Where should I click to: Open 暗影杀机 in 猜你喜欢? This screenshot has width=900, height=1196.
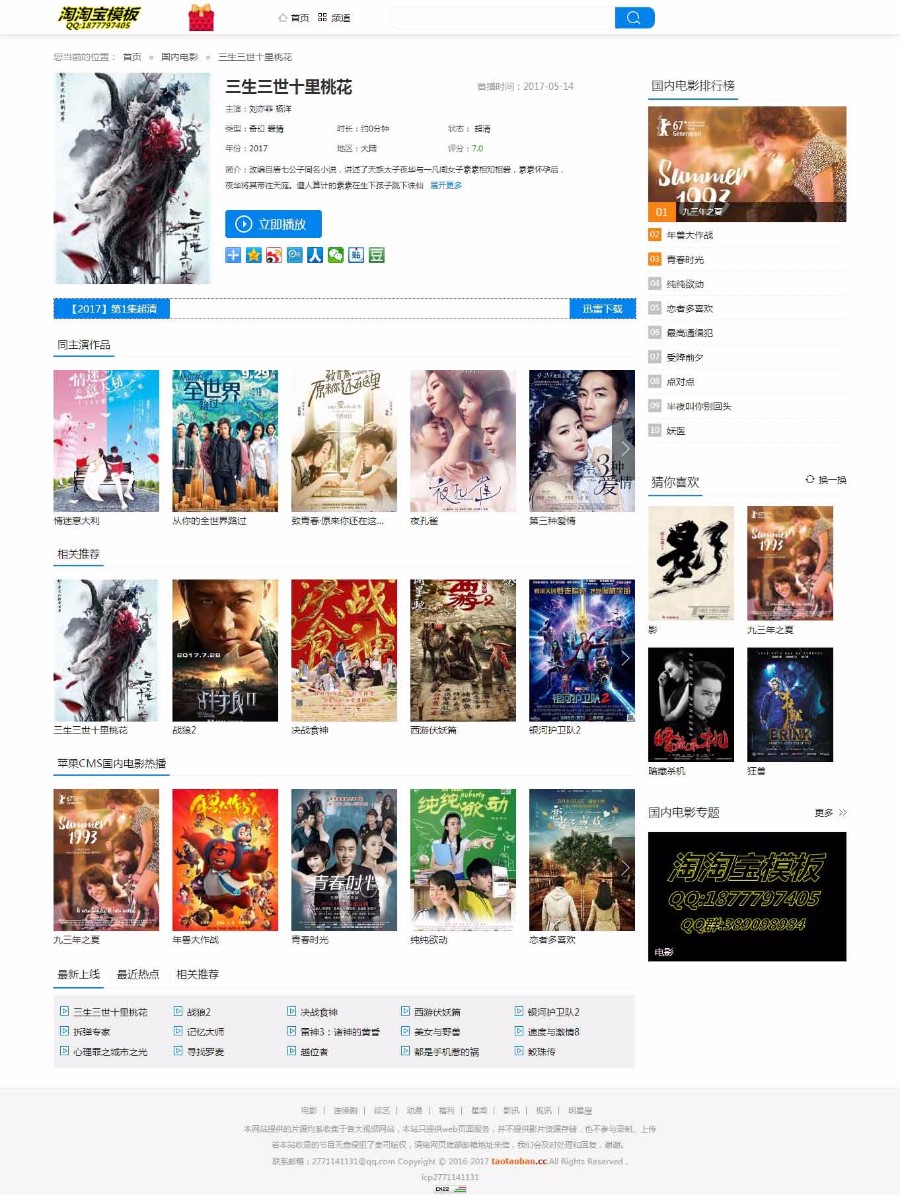(691, 705)
